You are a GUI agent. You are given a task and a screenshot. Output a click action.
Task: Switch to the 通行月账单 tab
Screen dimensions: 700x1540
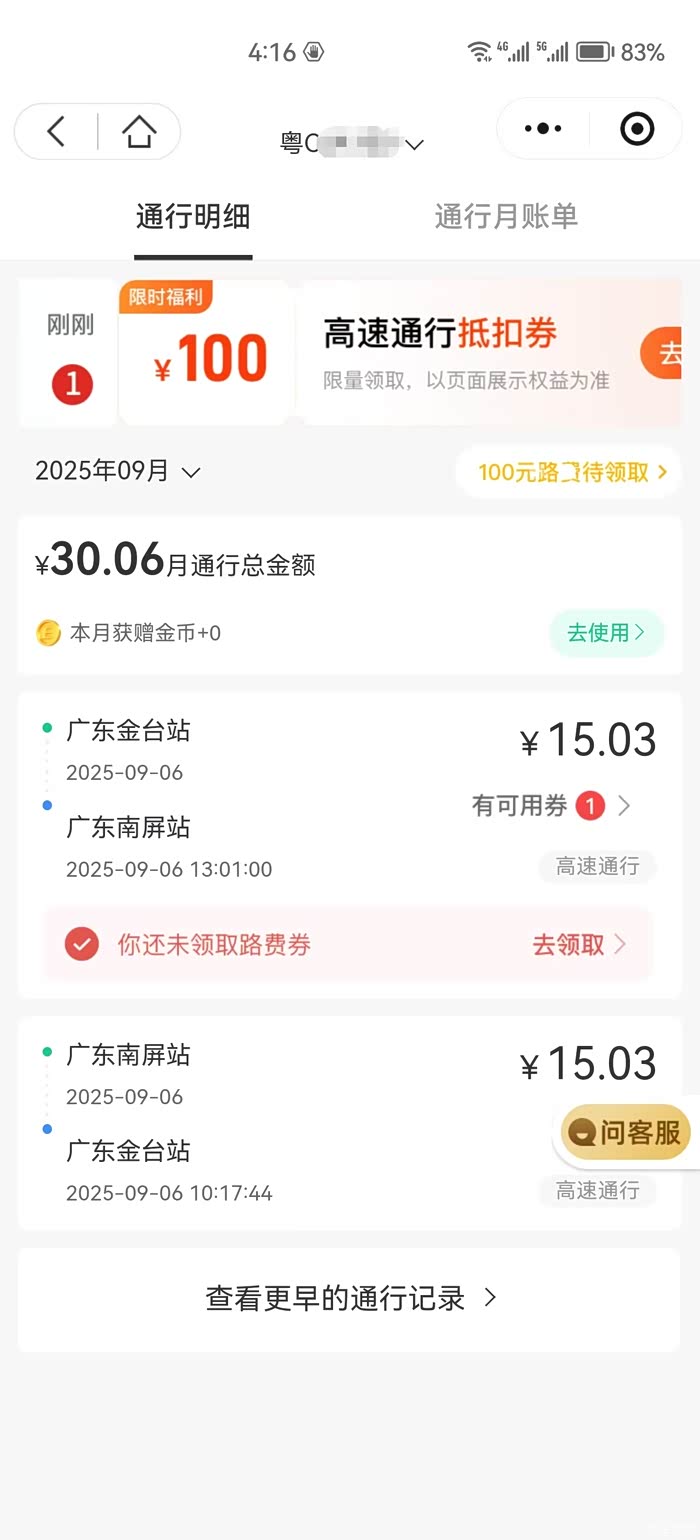point(506,217)
